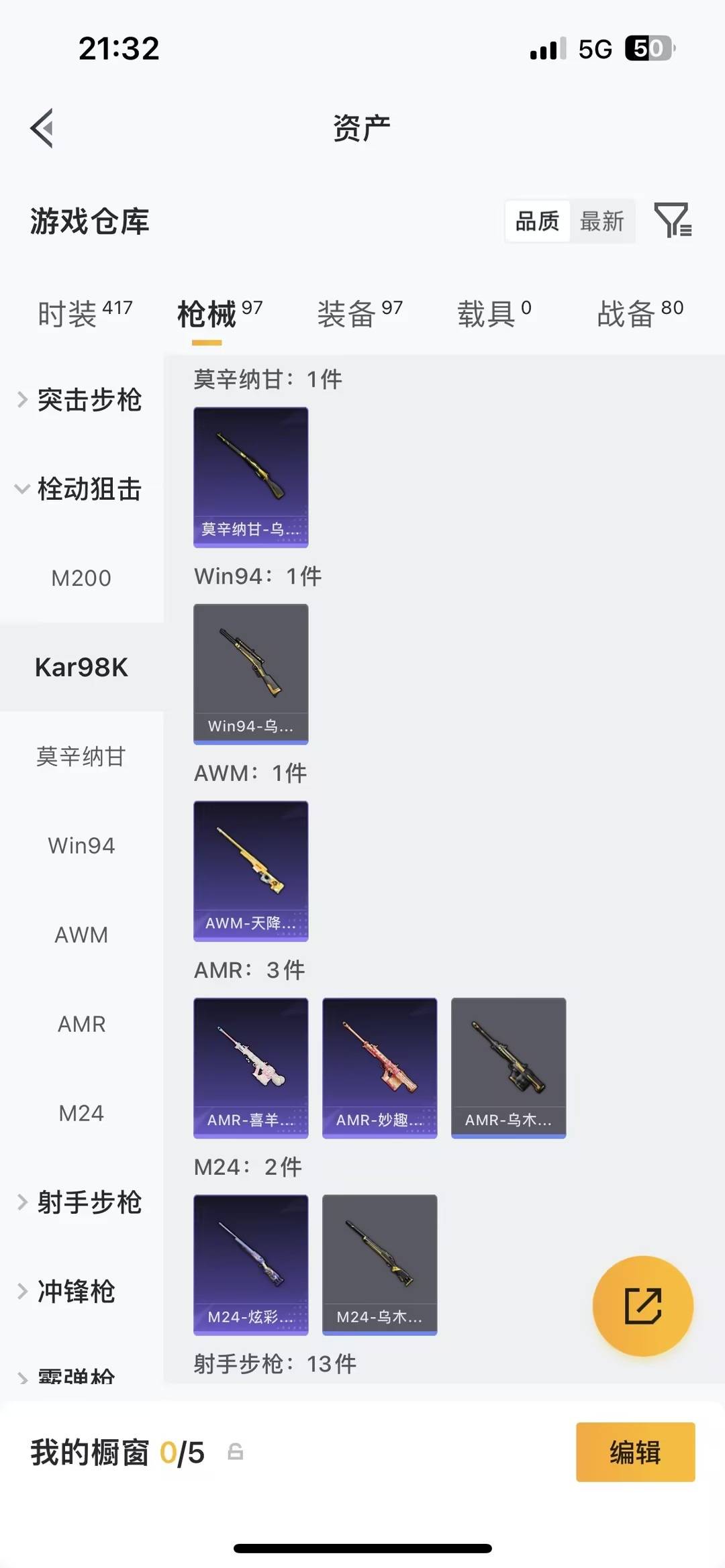The height and width of the screenshot is (1568, 725).
Task: Select the AMR-喜羊... pink skin
Action: click(x=250, y=1067)
